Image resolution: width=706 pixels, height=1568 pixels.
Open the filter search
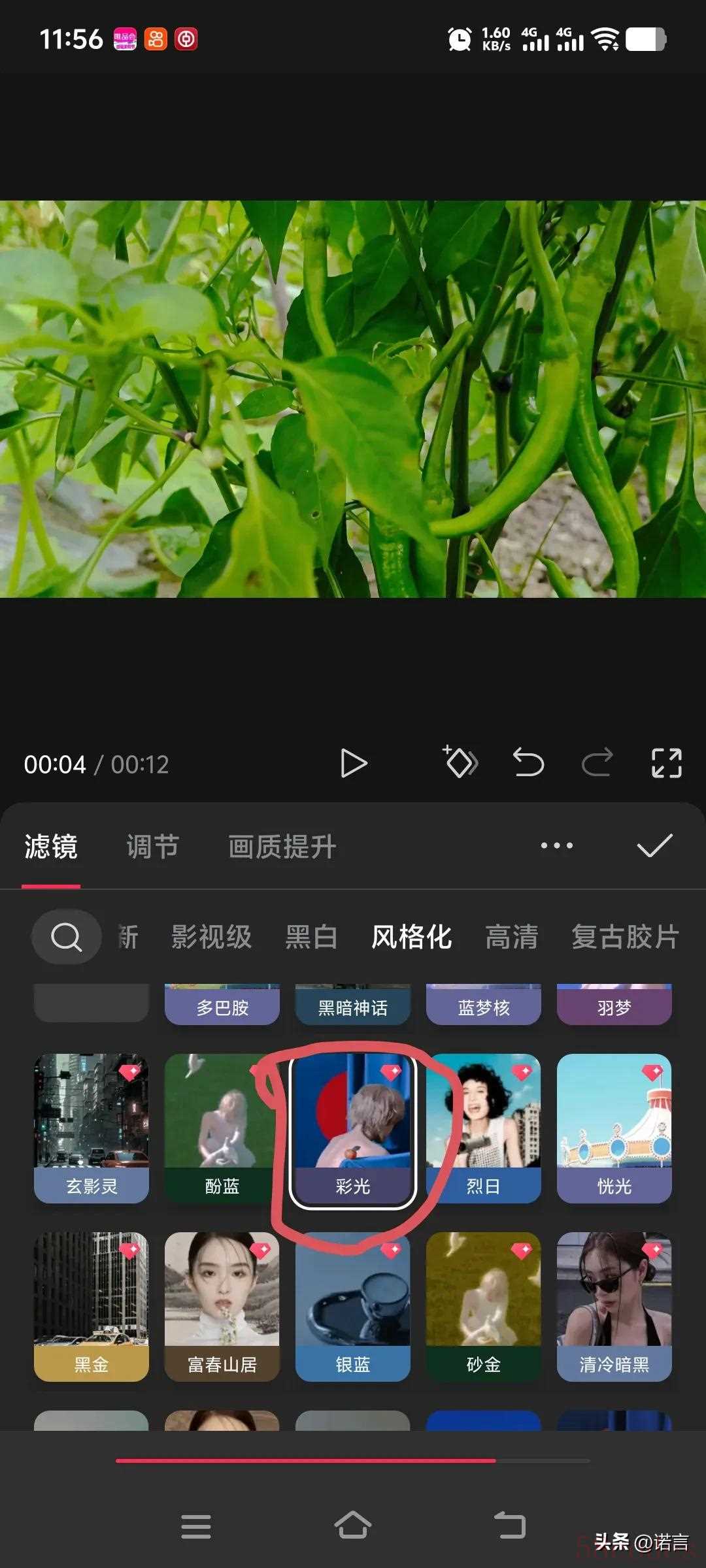pyautogui.click(x=66, y=937)
